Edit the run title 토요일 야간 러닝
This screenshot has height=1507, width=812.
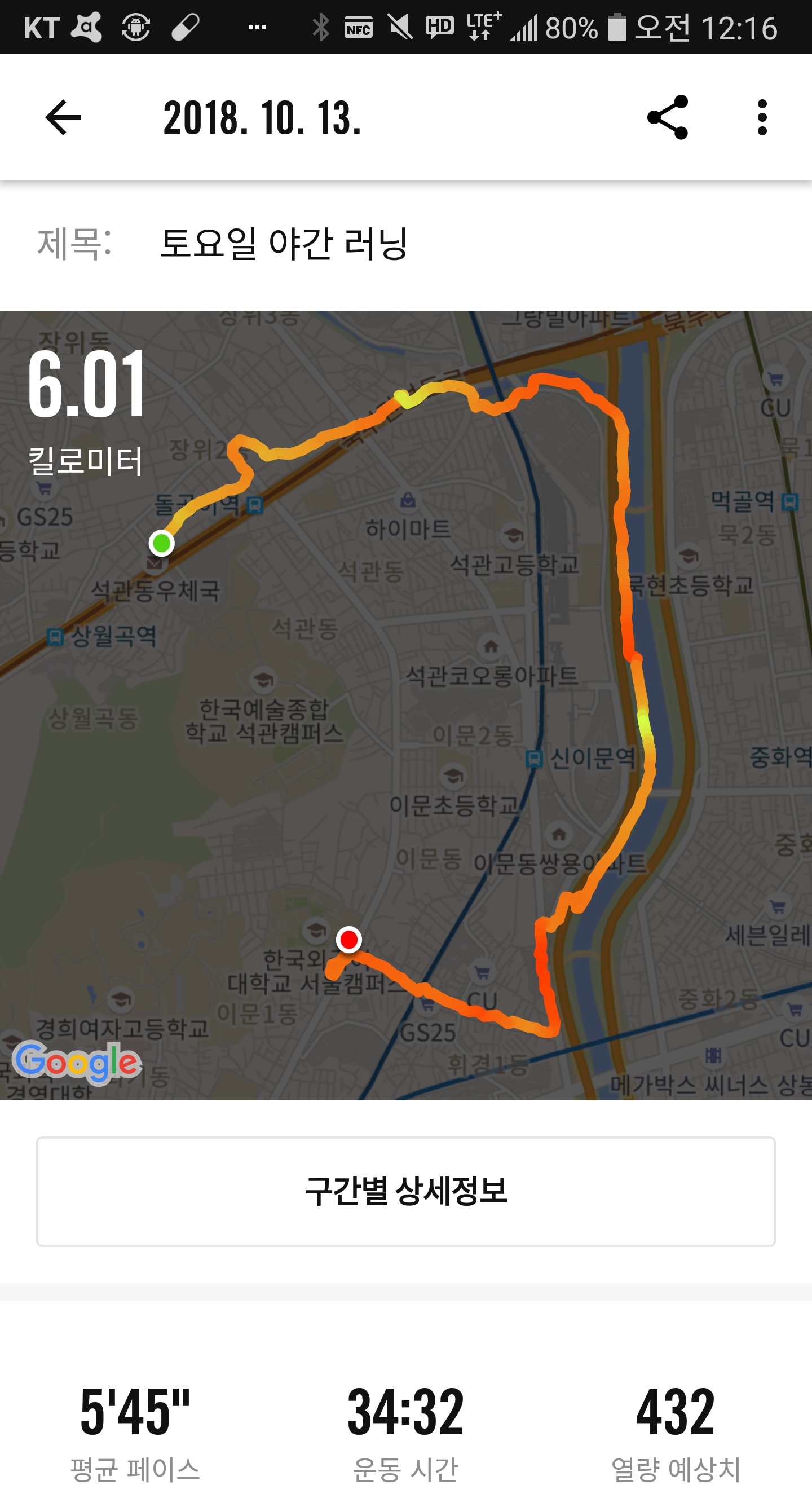[284, 243]
